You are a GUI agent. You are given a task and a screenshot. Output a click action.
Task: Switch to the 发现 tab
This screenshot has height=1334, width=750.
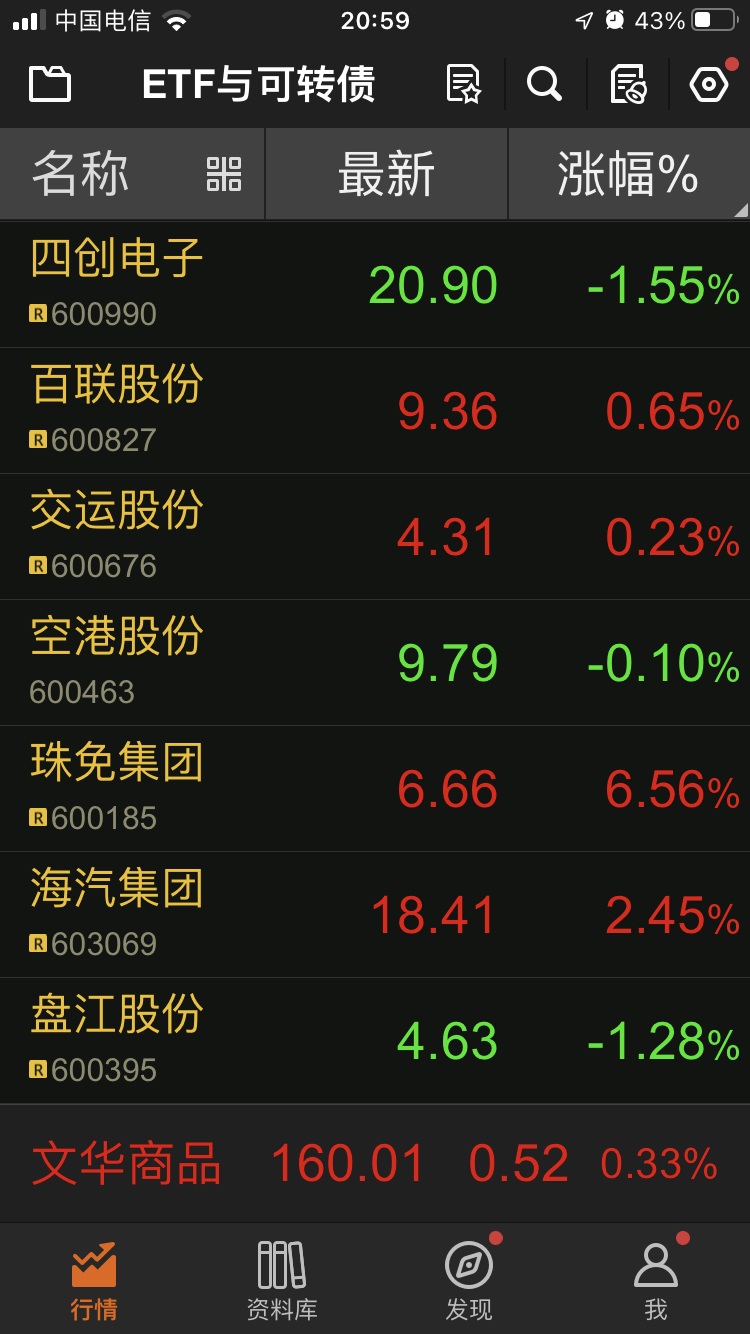pos(469,1280)
